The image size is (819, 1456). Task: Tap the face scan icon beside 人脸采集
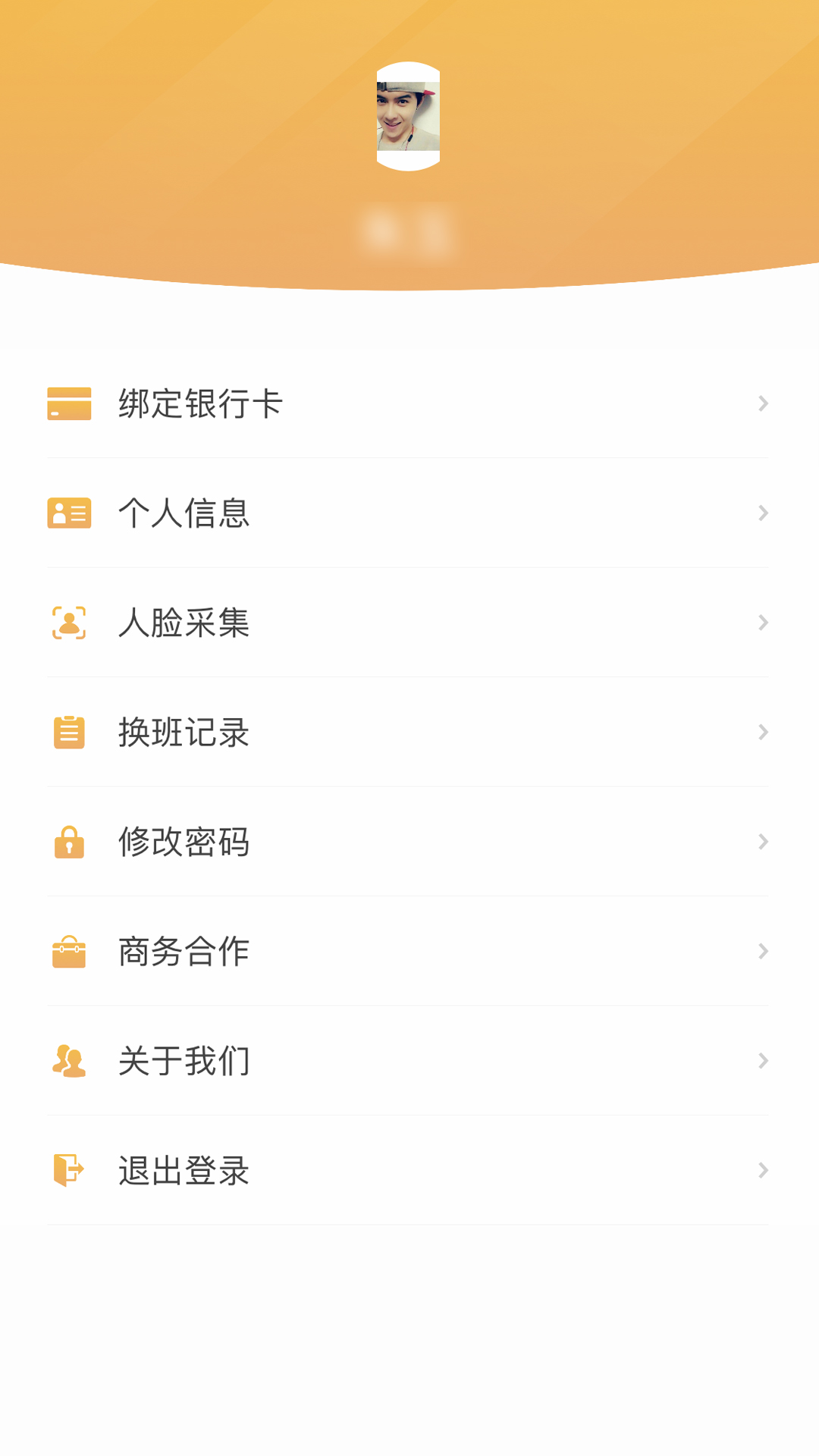pyautogui.click(x=69, y=623)
